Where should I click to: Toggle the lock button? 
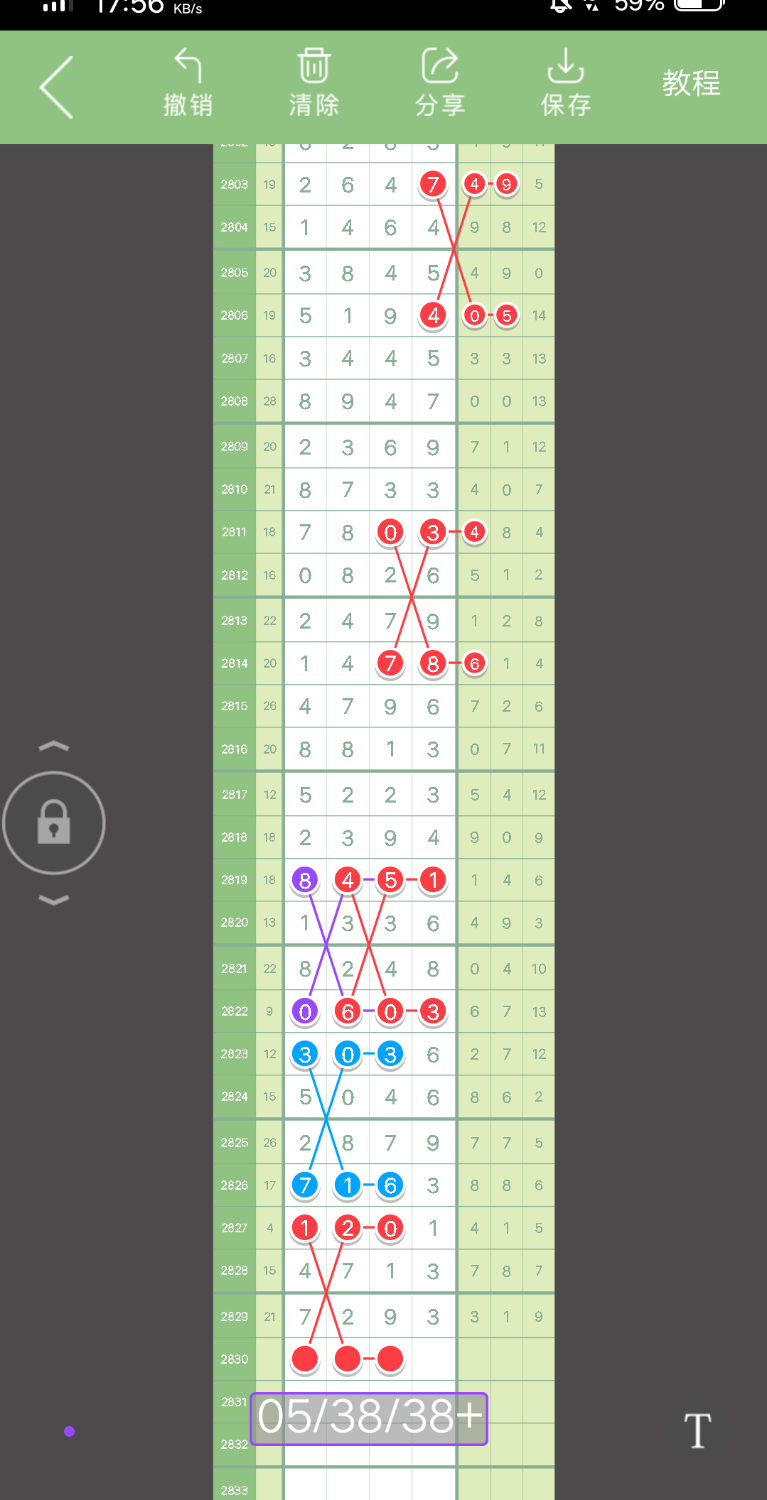(x=54, y=823)
